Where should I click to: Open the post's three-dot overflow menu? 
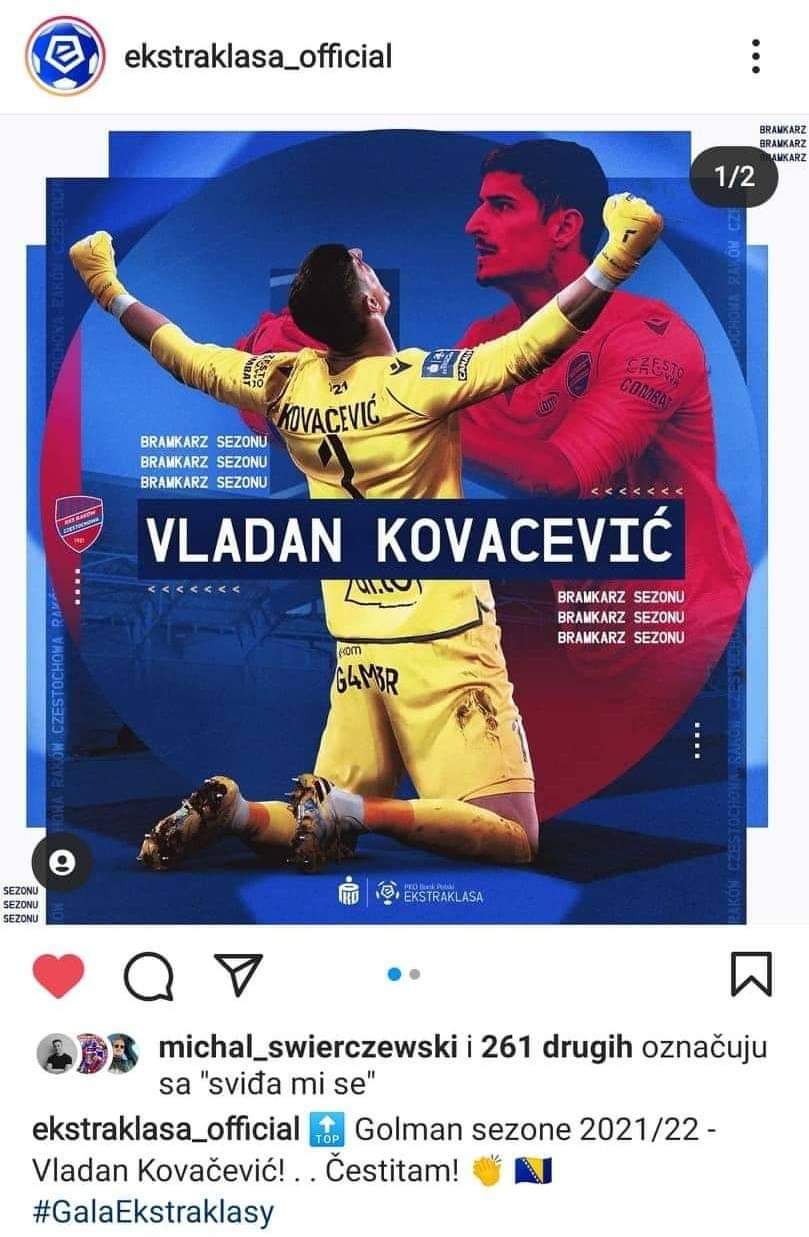(756, 57)
